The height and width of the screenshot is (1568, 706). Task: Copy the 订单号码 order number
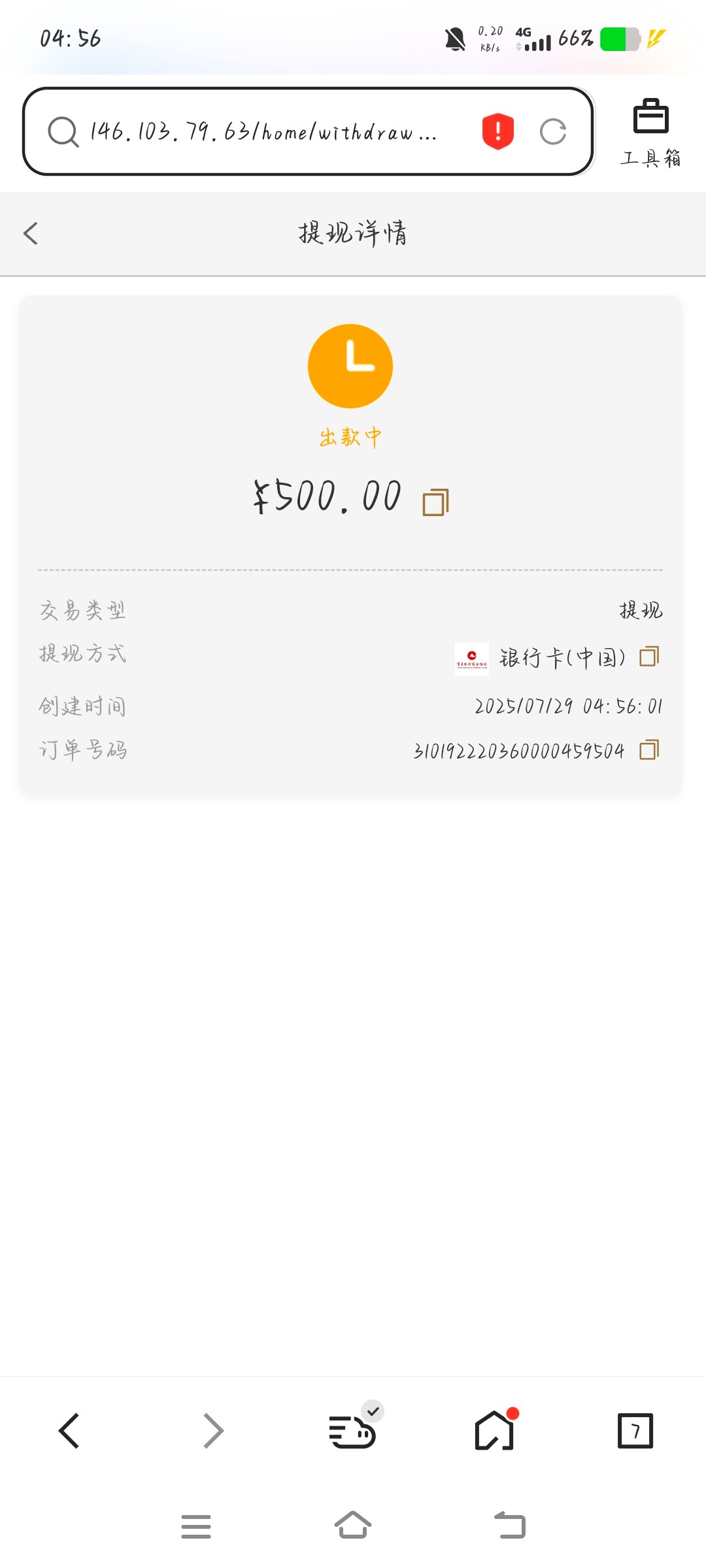pyautogui.click(x=649, y=750)
